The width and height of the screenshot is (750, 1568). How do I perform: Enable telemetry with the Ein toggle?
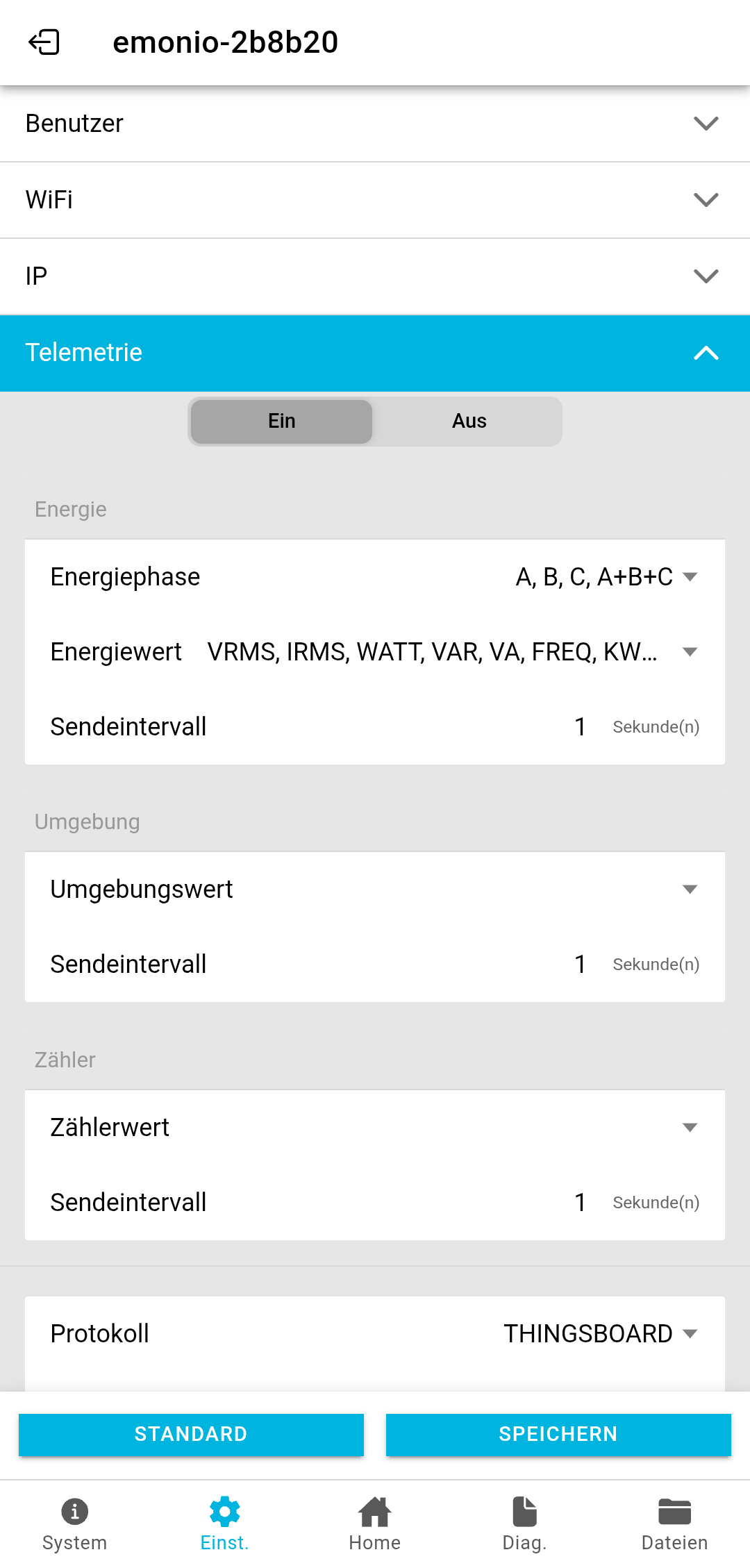pos(281,421)
